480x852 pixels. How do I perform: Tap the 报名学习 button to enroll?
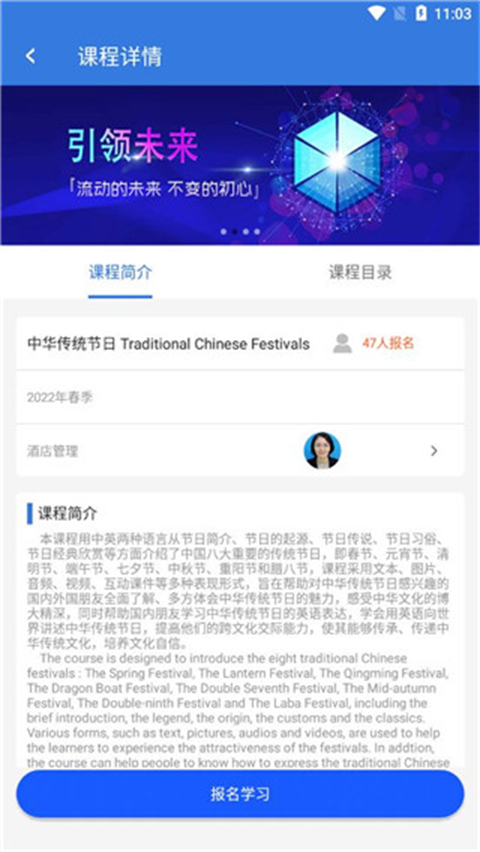click(240, 794)
